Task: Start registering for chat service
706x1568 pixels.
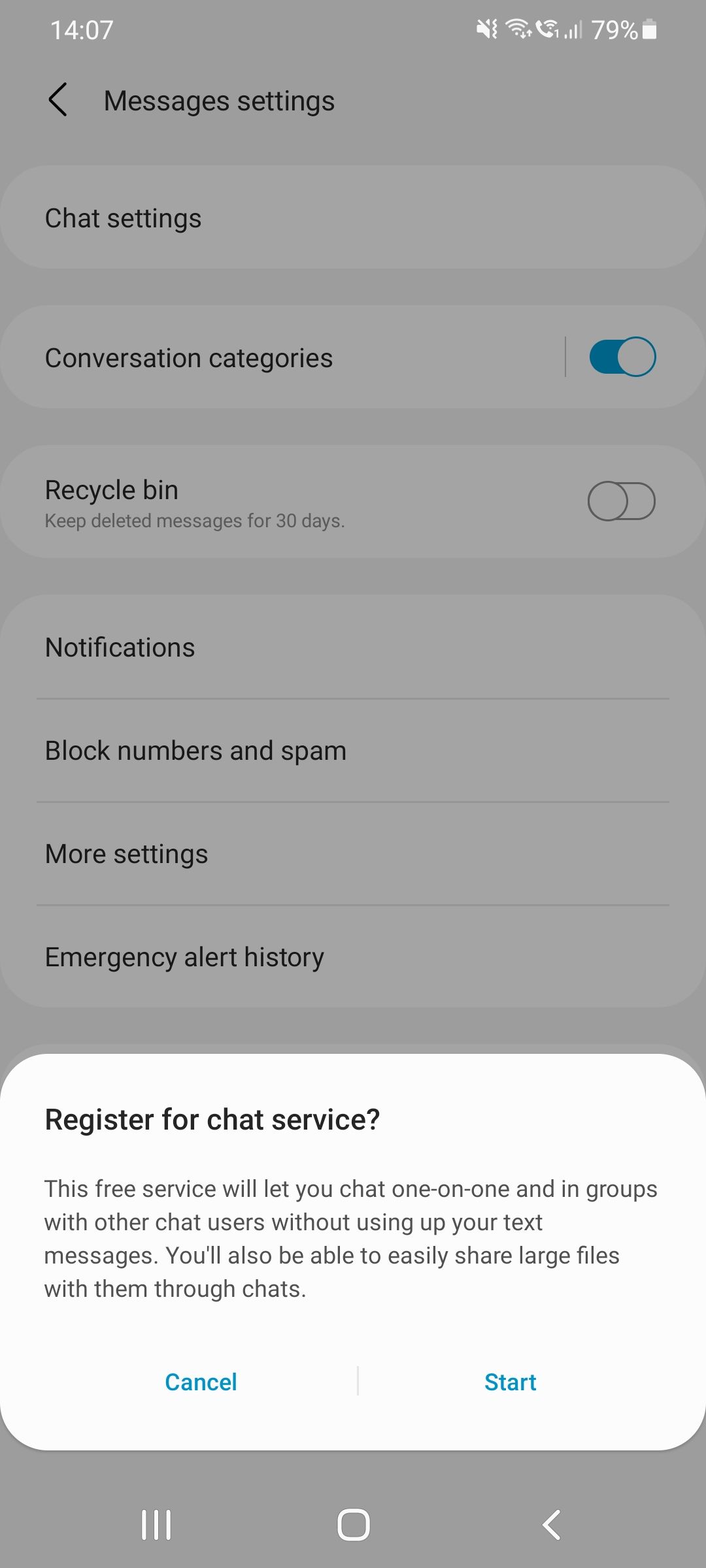Action: coord(510,1382)
